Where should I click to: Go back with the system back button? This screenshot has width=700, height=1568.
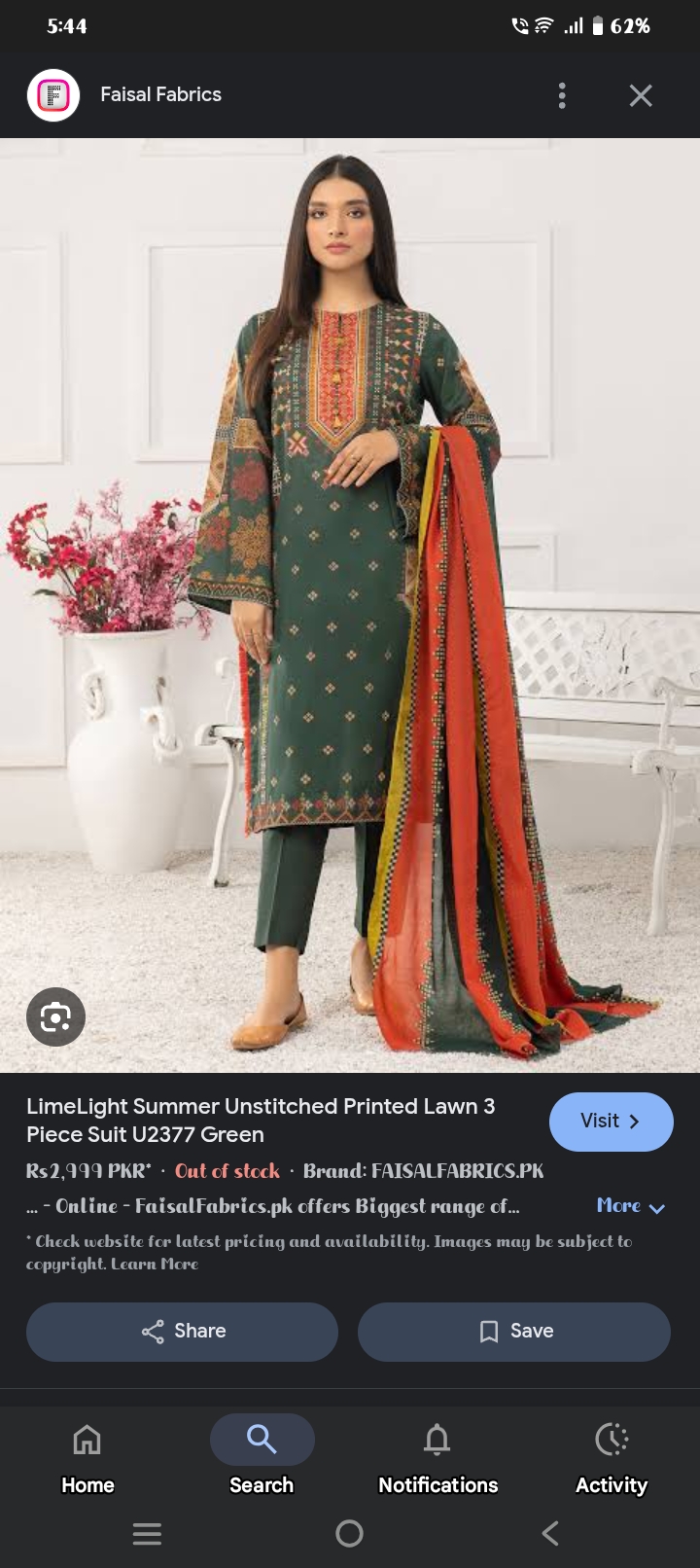(550, 1533)
